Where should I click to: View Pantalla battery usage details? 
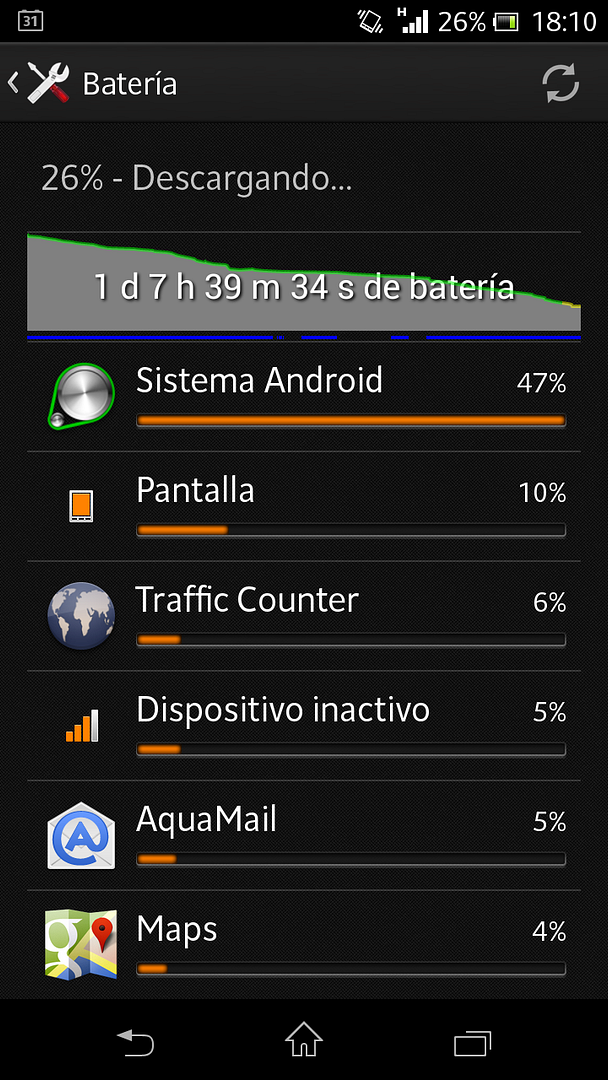304,507
